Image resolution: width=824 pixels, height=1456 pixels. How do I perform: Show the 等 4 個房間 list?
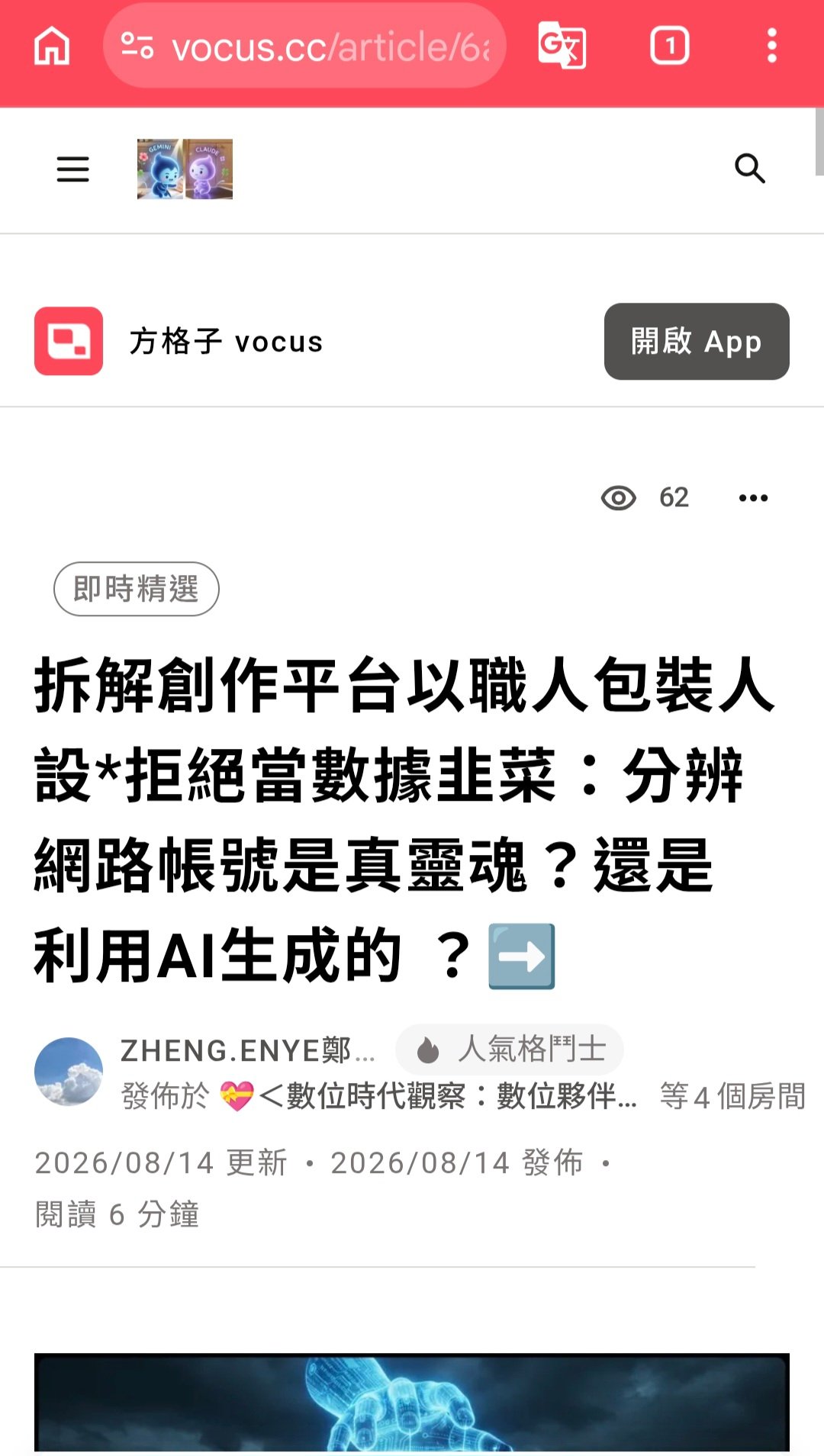coord(733,1097)
